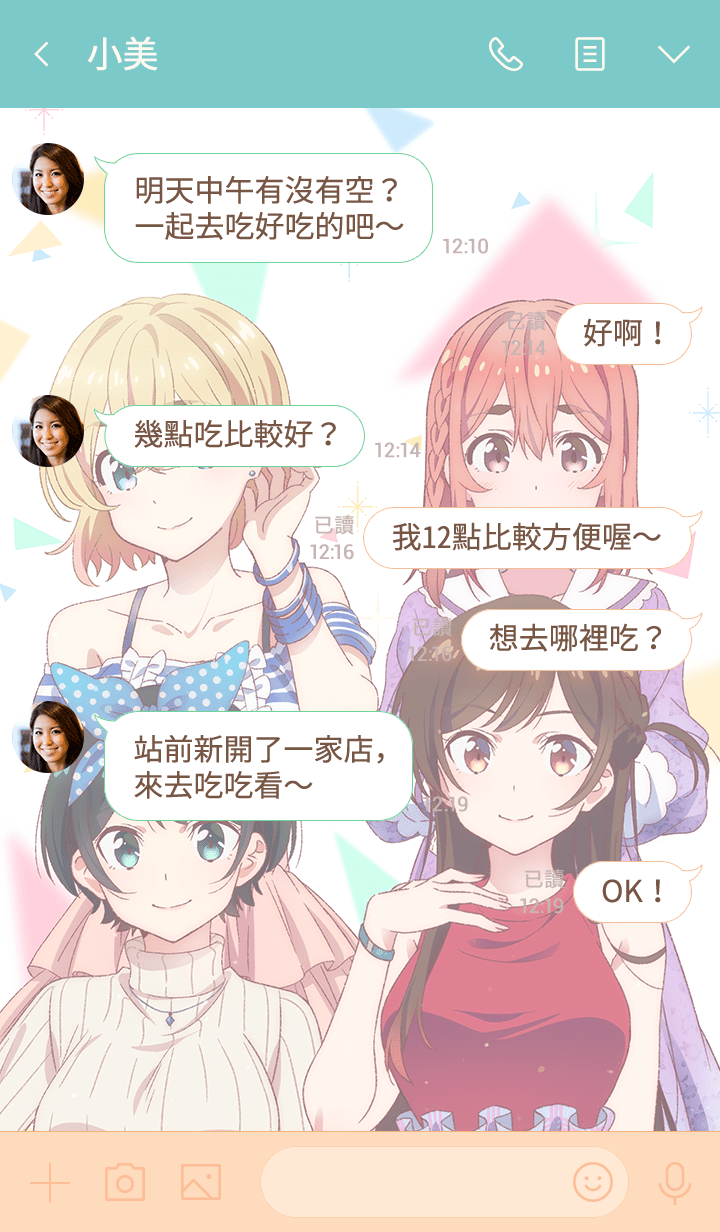Open the camera to take photo
This screenshot has width=720, height=1232.
pos(125,1183)
